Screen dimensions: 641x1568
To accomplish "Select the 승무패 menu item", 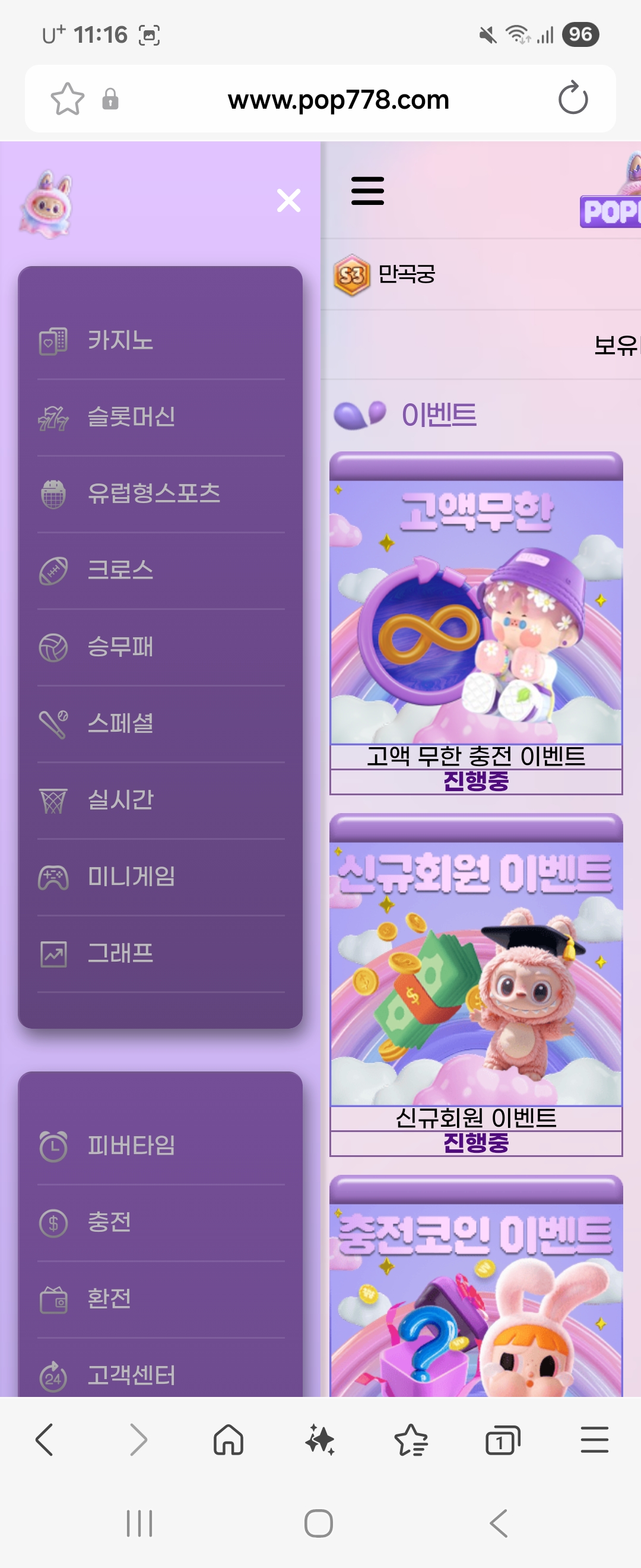I will [x=120, y=647].
